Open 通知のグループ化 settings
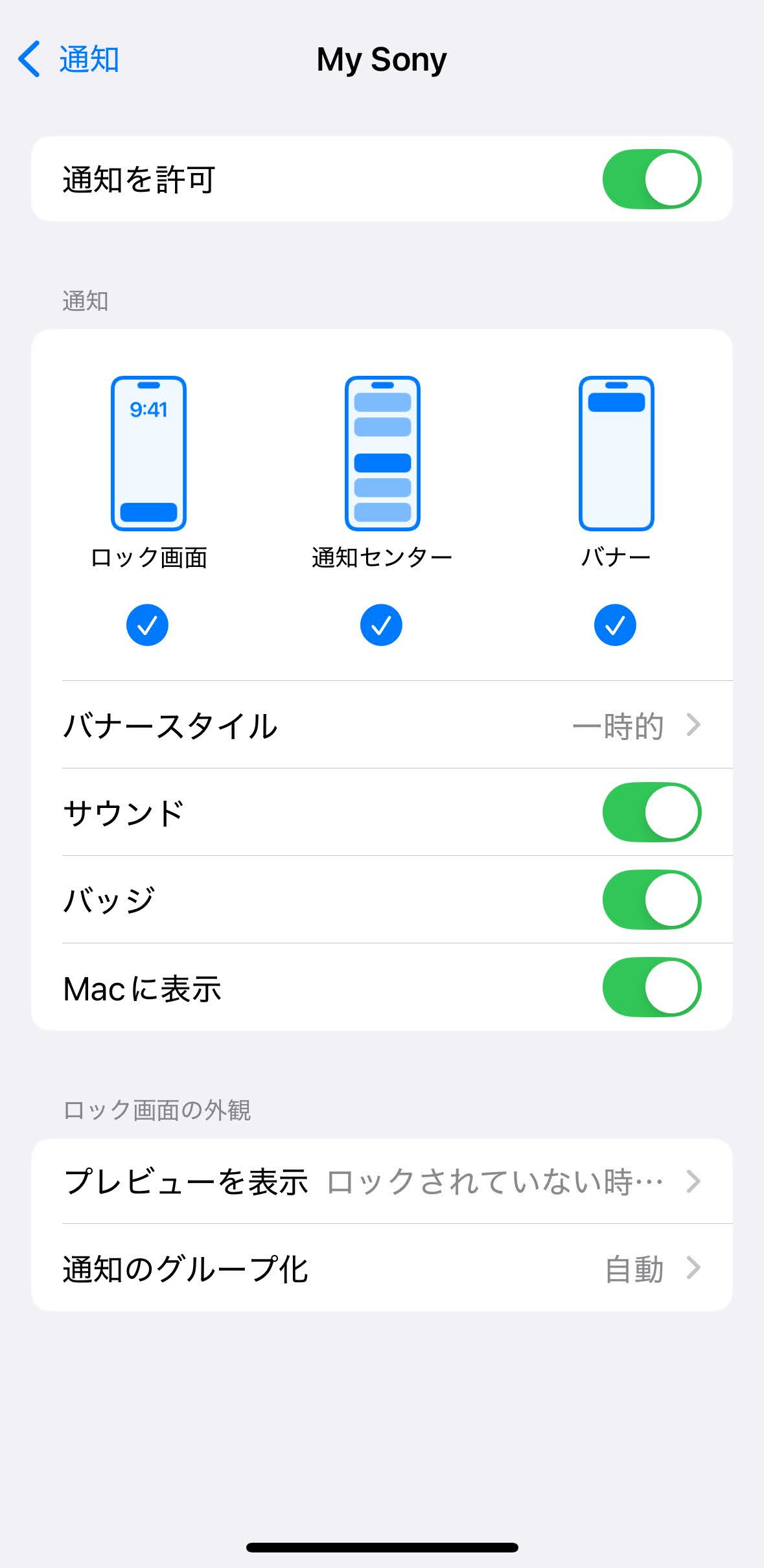 382,1268
